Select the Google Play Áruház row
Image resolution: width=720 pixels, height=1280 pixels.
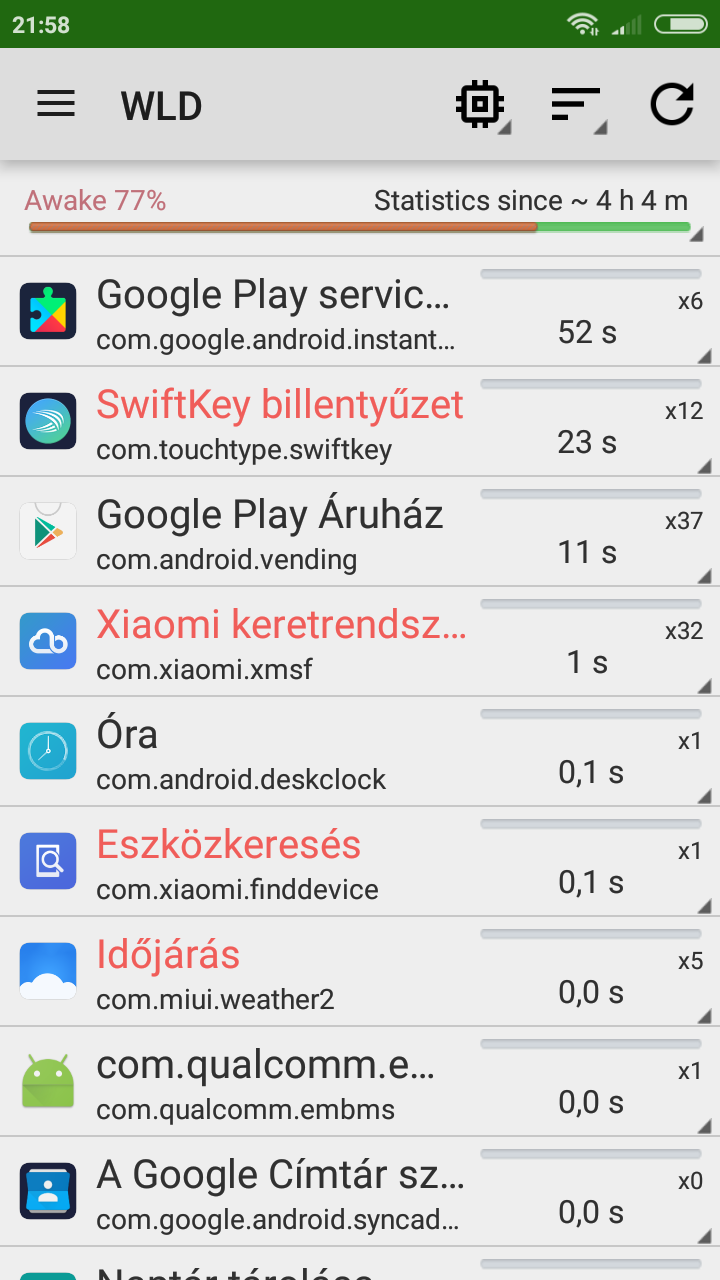click(360, 531)
